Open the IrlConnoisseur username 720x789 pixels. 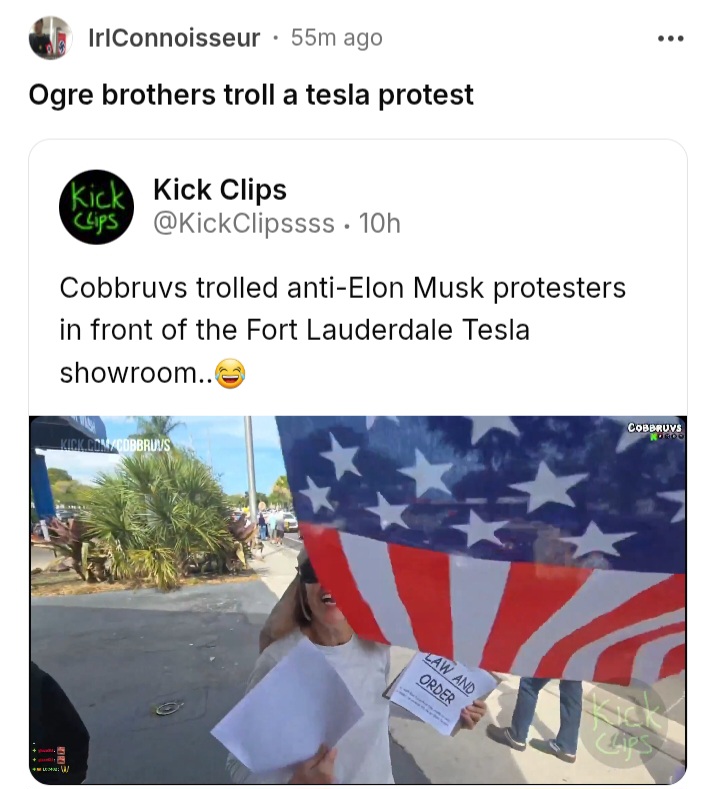[174, 39]
